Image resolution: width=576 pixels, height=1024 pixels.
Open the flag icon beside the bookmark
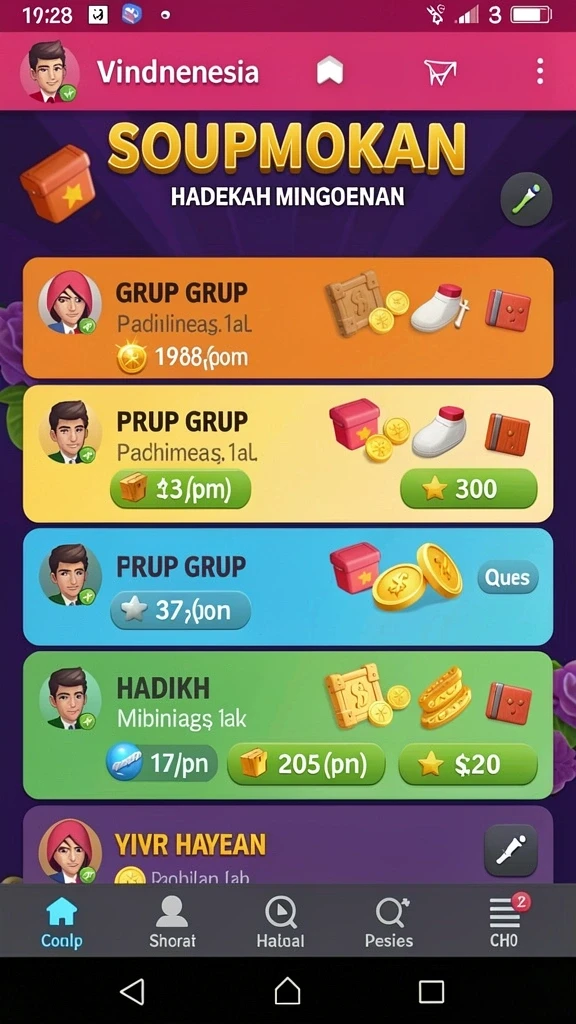point(440,72)
